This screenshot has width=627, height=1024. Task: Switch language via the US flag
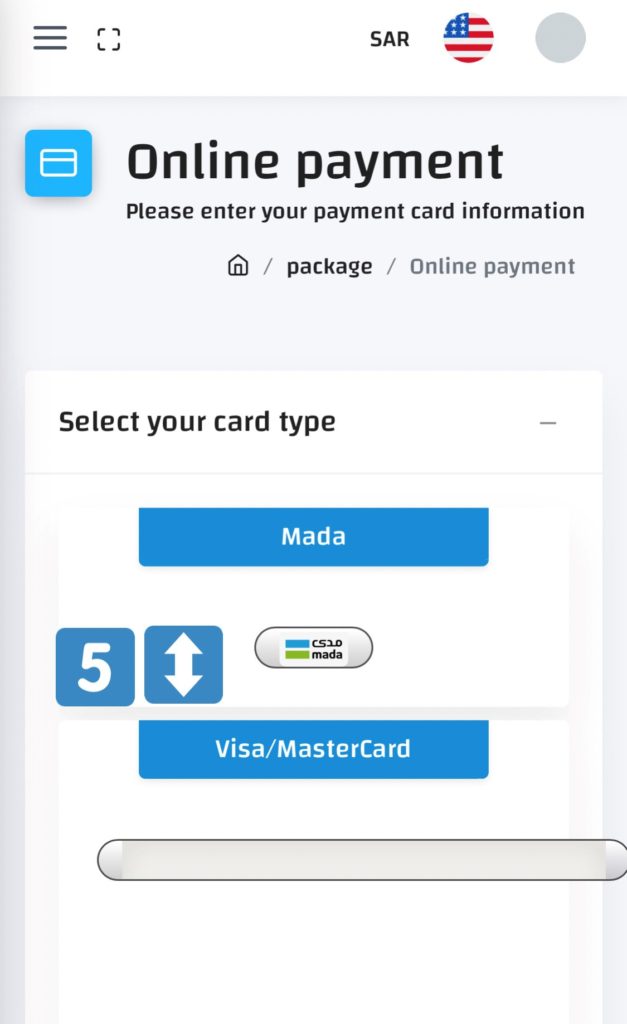[468, 39]
